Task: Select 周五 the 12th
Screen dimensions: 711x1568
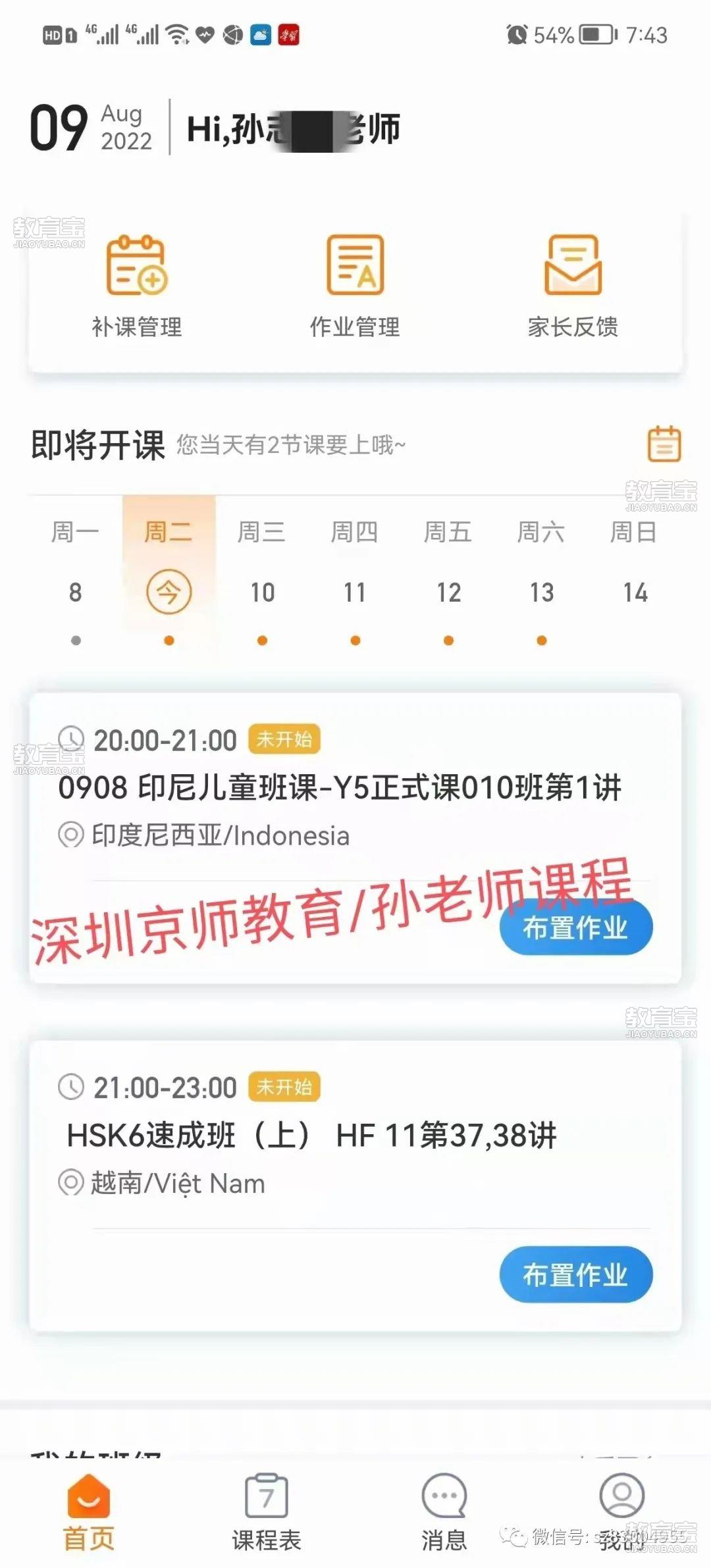Action: point(448,581)
